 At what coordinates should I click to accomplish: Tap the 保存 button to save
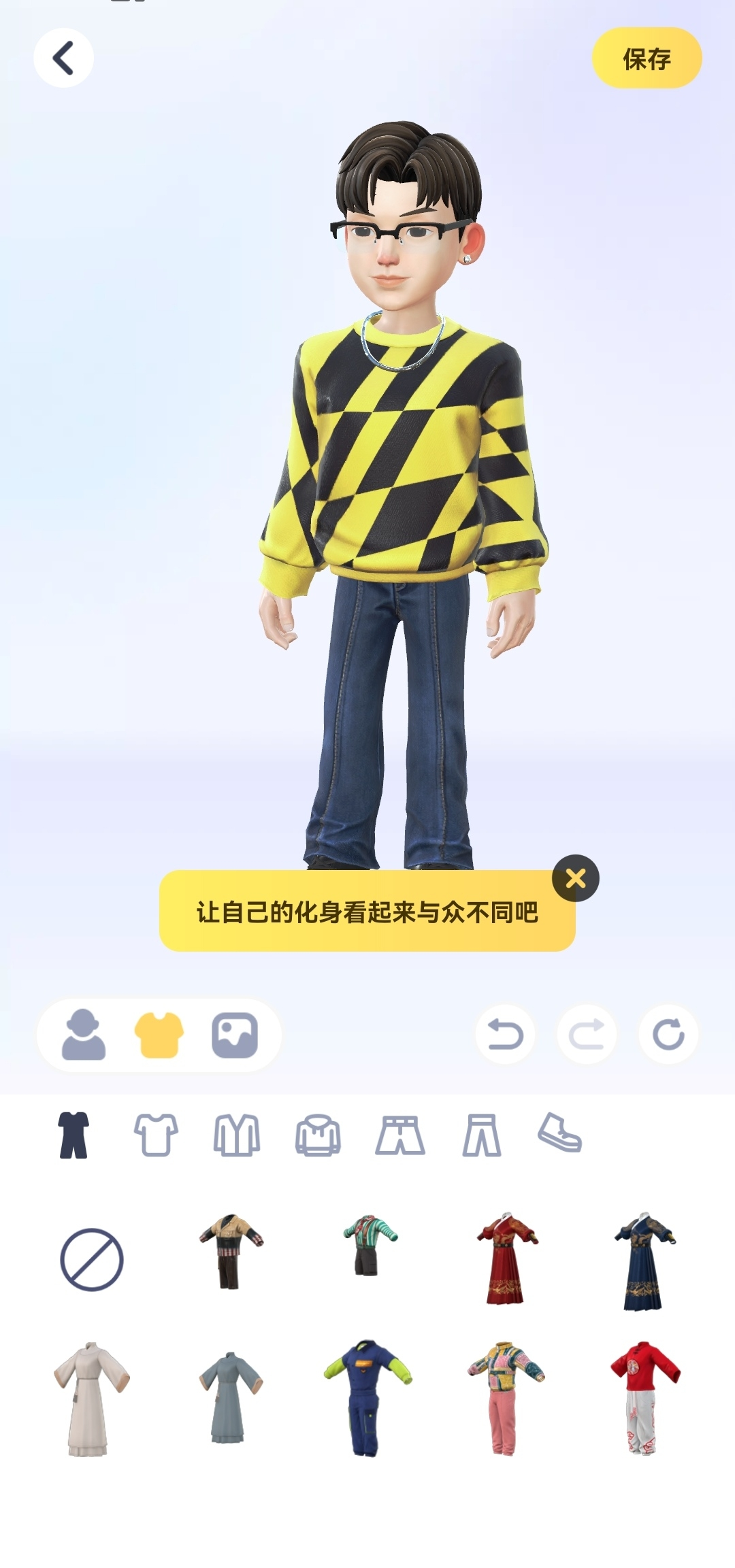(647, 59)
